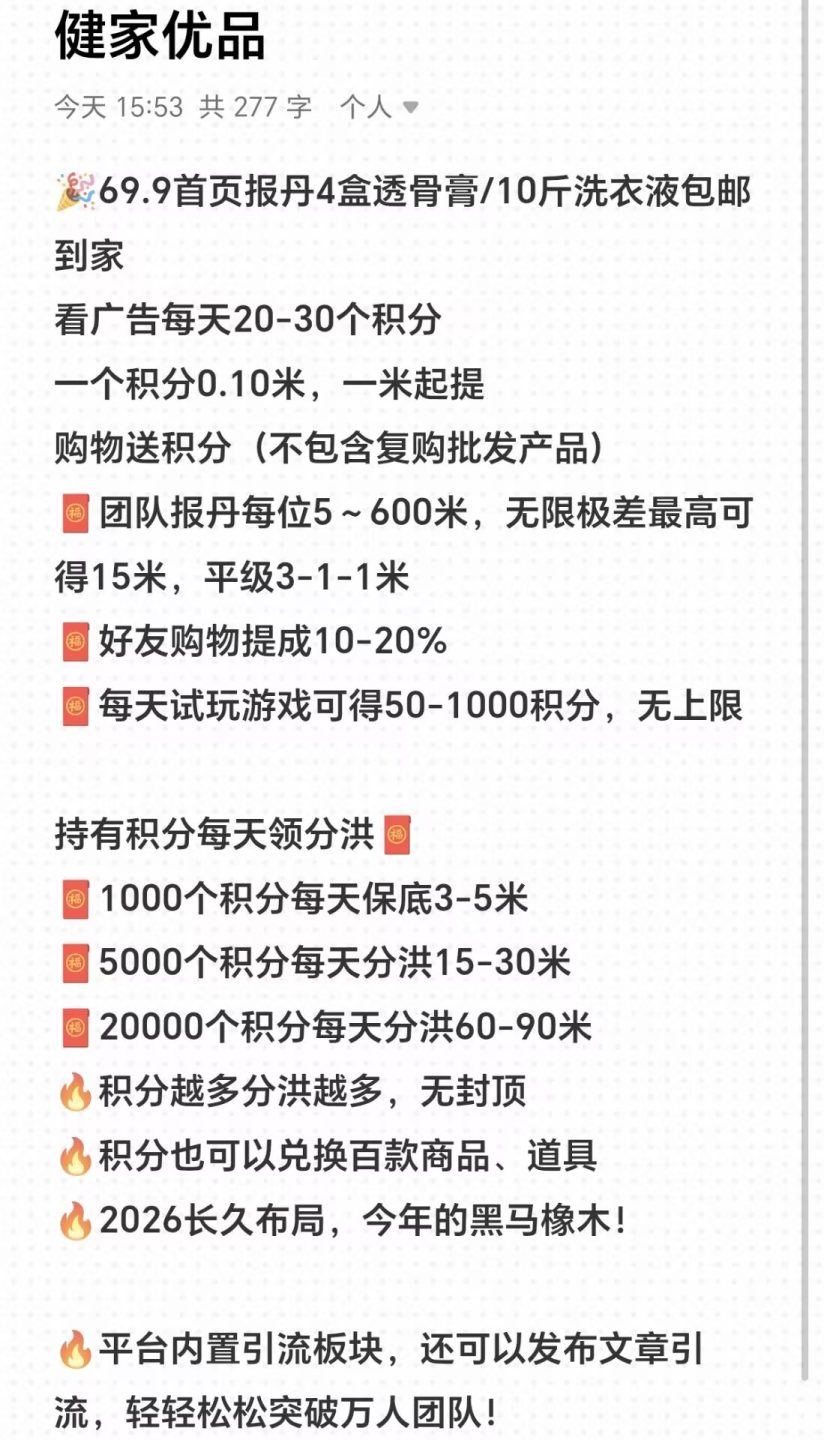The height and width of the screenshot is (1440, 824).
Task: Open the 个人 folder dropdown
Action: click(379, 107)
